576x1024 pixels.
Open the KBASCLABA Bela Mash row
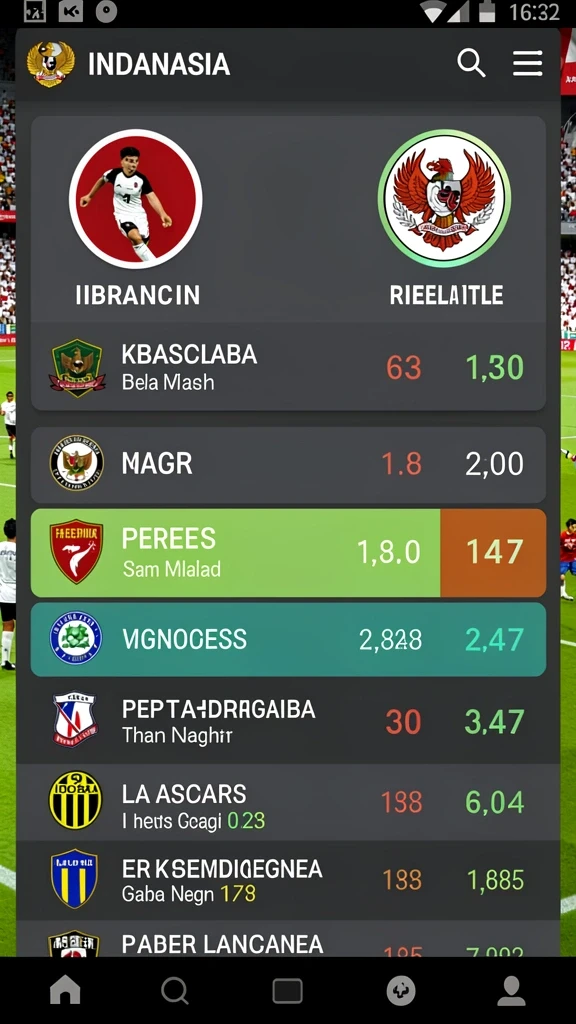click(x=288, y=367)
